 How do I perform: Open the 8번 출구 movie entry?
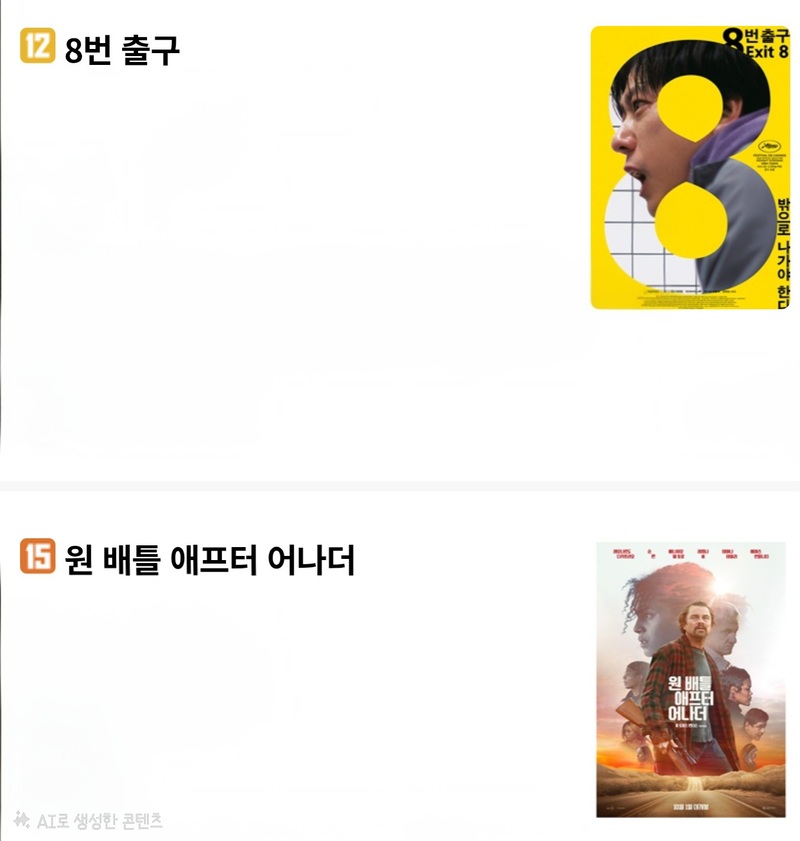(122, 49)
